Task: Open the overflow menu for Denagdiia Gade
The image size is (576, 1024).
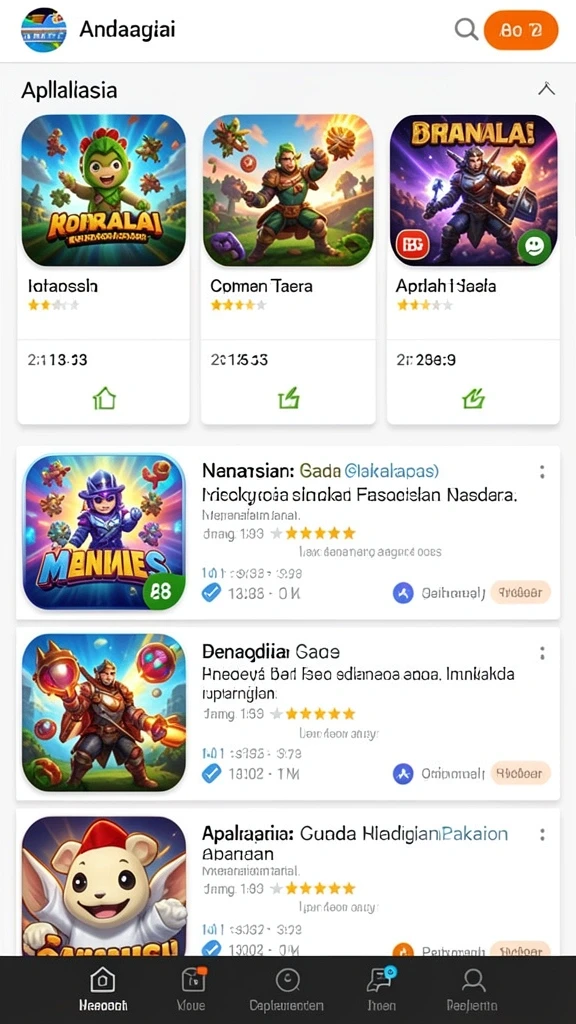Action: tap(542, 653)
